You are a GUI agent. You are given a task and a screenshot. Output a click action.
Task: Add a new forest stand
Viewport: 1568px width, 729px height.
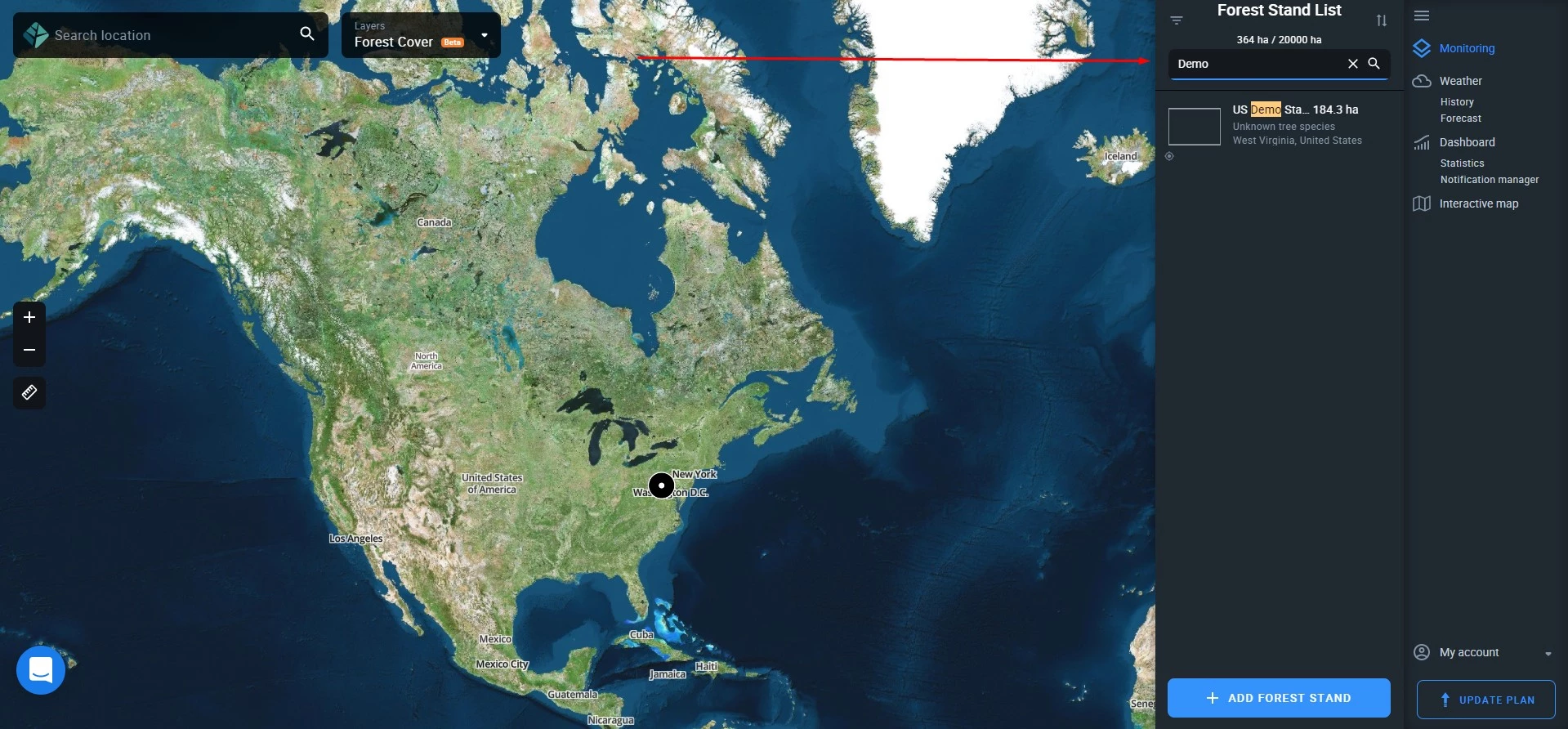pos(1279,698)
